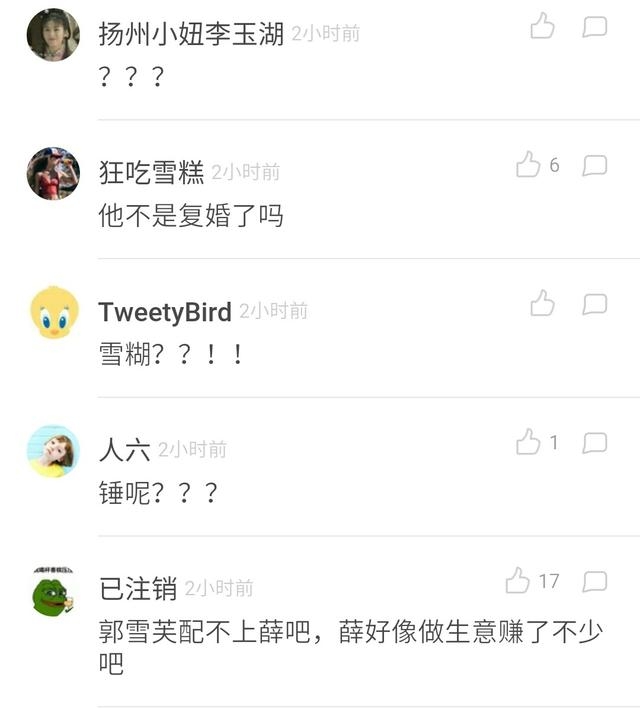Screen dimensions: 640x709
Task: Like 狂吃雪糕's comment
Action: click(528, 165)
